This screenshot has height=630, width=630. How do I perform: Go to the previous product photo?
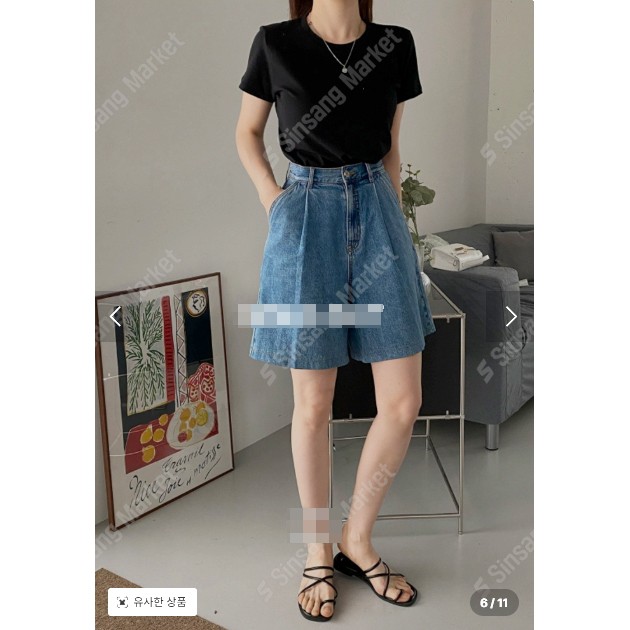pos(115,317)
